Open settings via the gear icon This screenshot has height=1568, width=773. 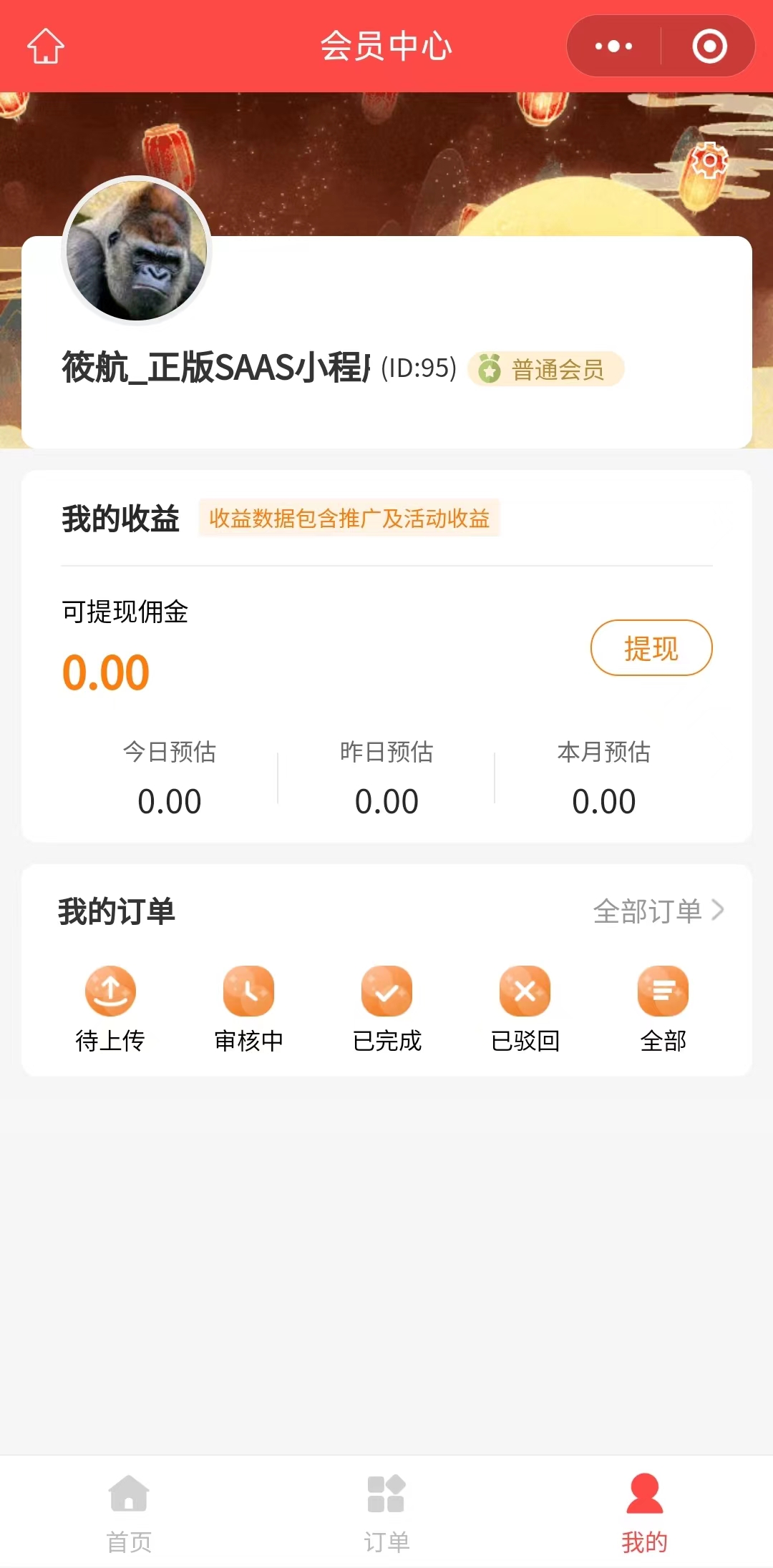709,161
